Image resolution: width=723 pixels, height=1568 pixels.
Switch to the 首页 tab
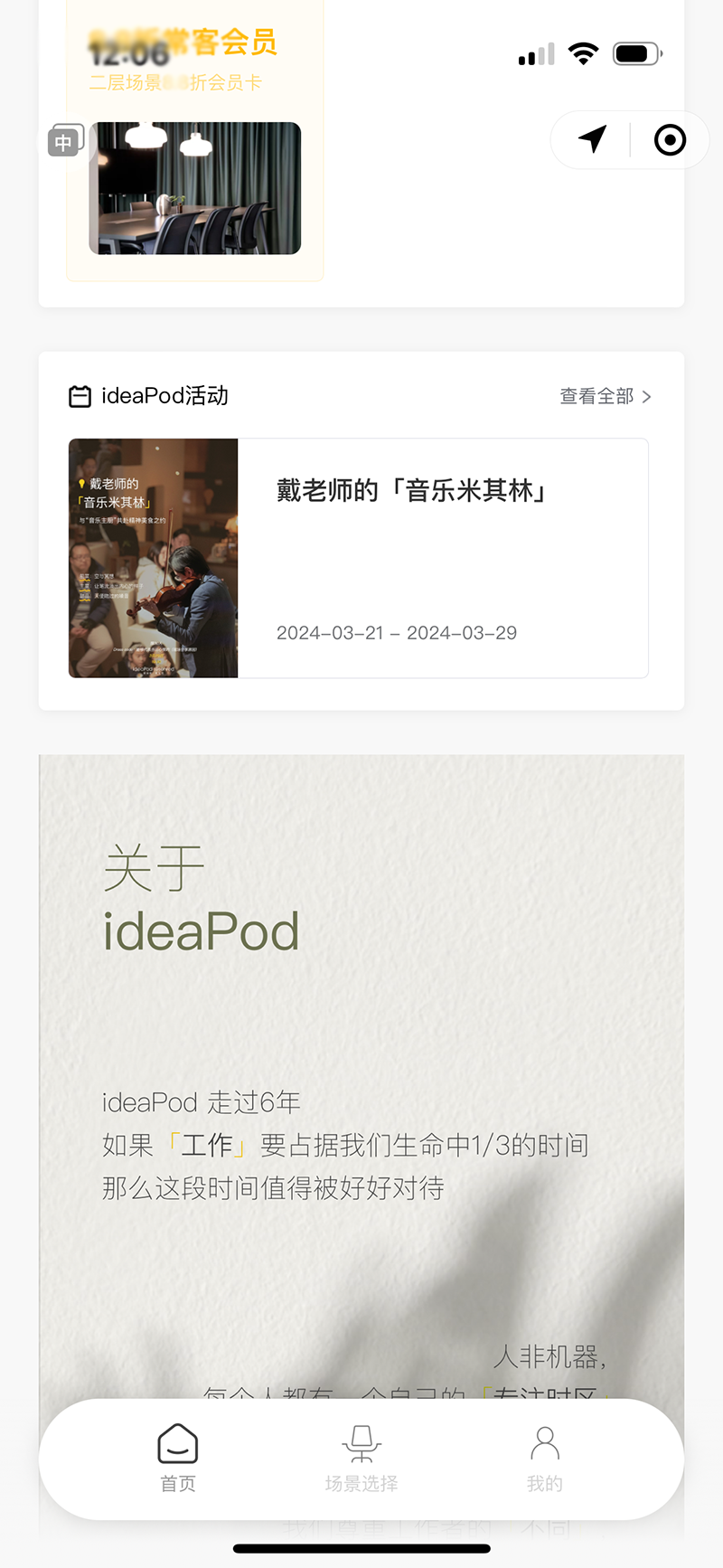tap(178, 1457)
